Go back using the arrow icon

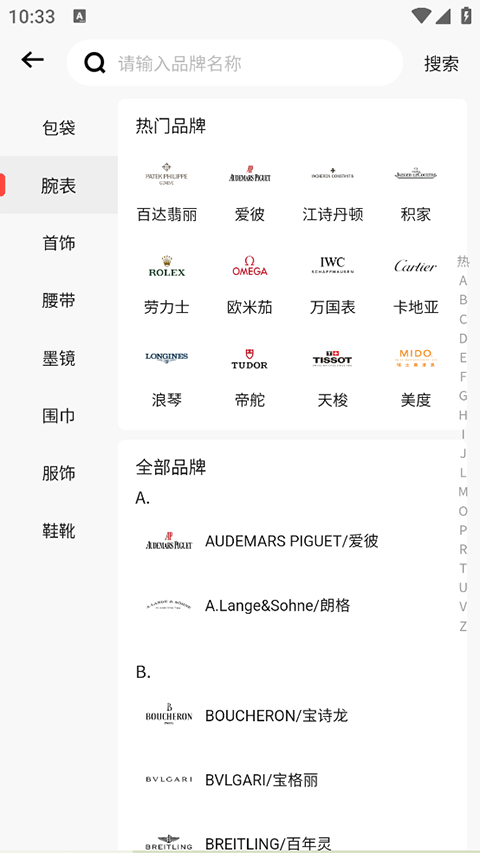[x=33, y=60]
